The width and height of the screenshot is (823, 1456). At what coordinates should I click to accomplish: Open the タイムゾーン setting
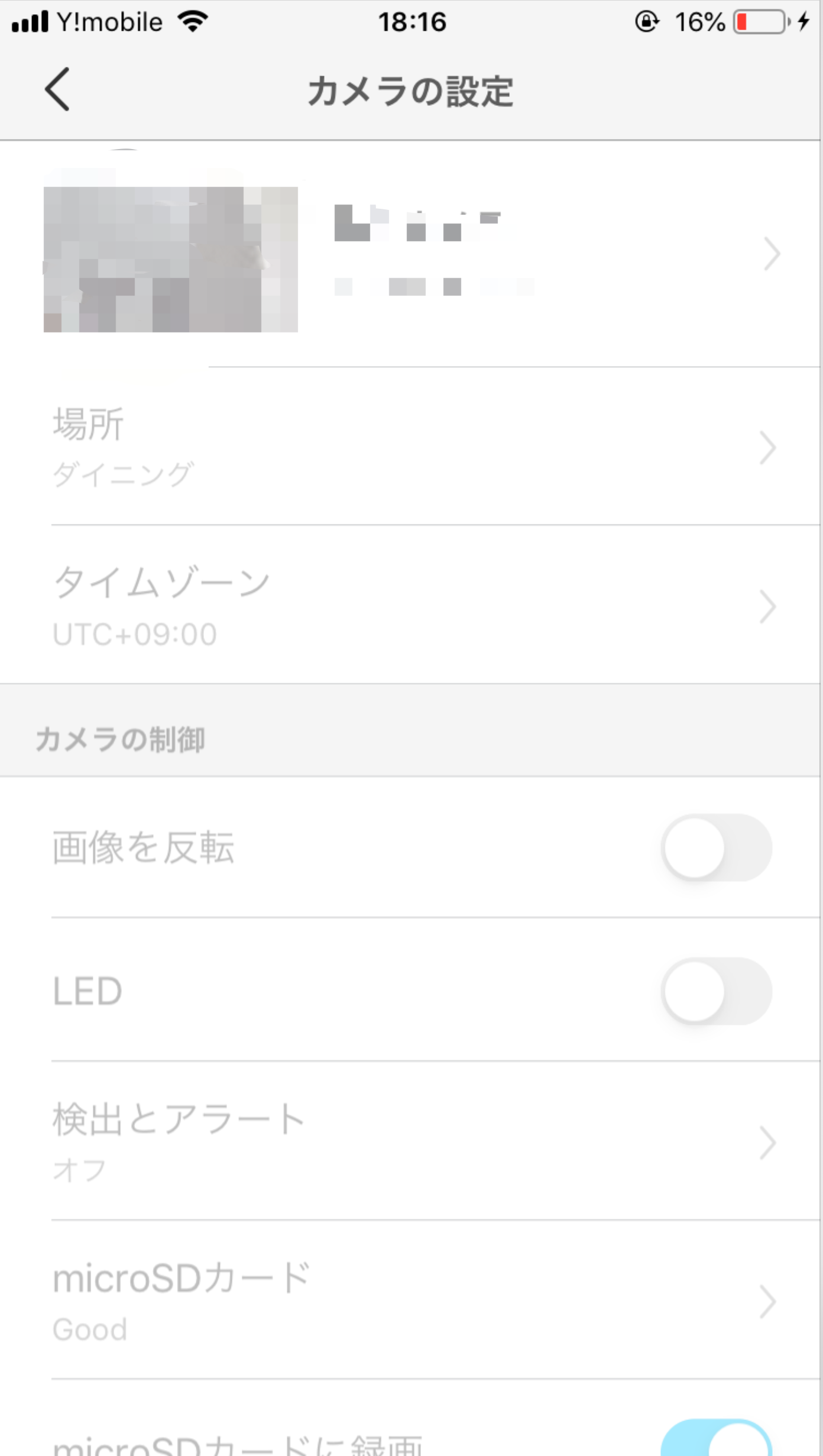click(410, 605)
